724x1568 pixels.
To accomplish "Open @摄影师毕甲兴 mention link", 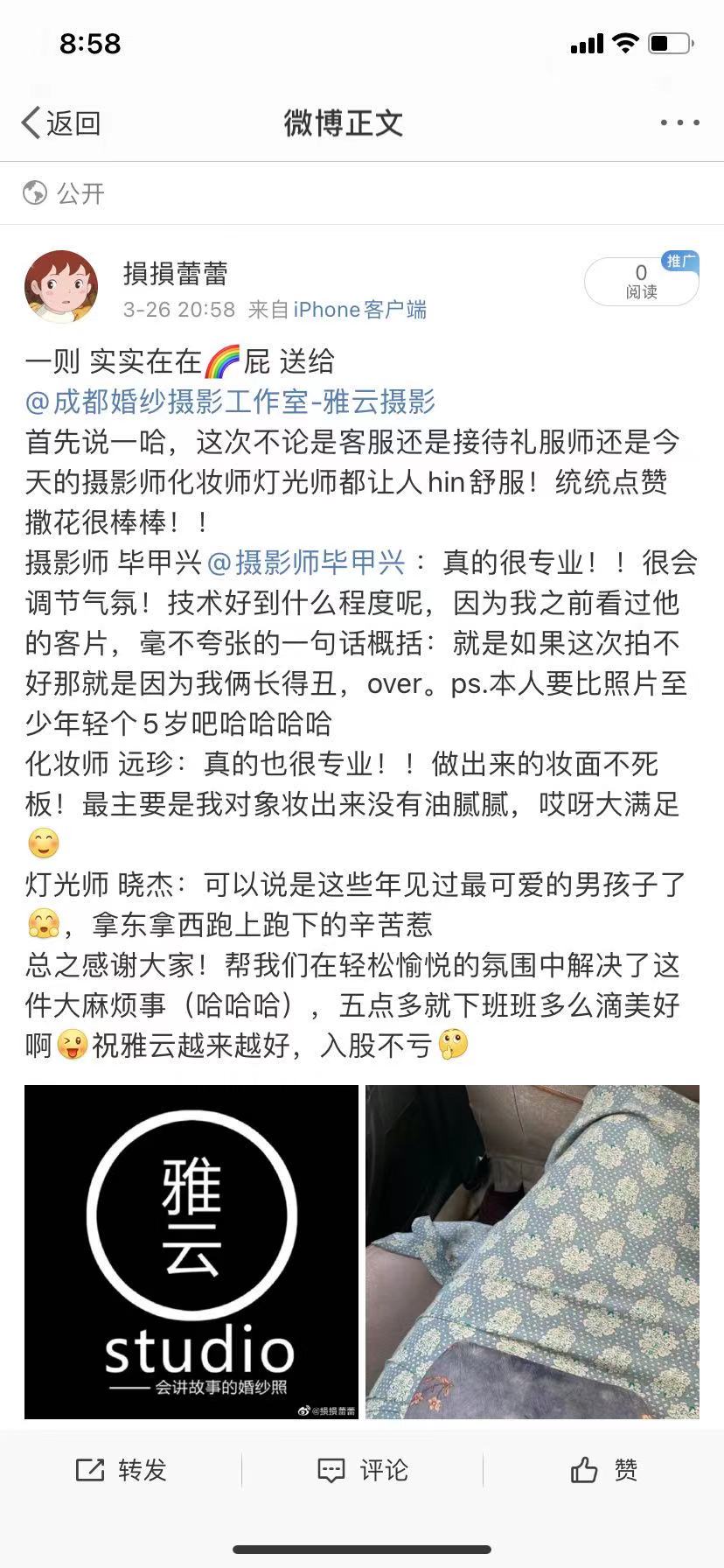I will tap(306, 563).
